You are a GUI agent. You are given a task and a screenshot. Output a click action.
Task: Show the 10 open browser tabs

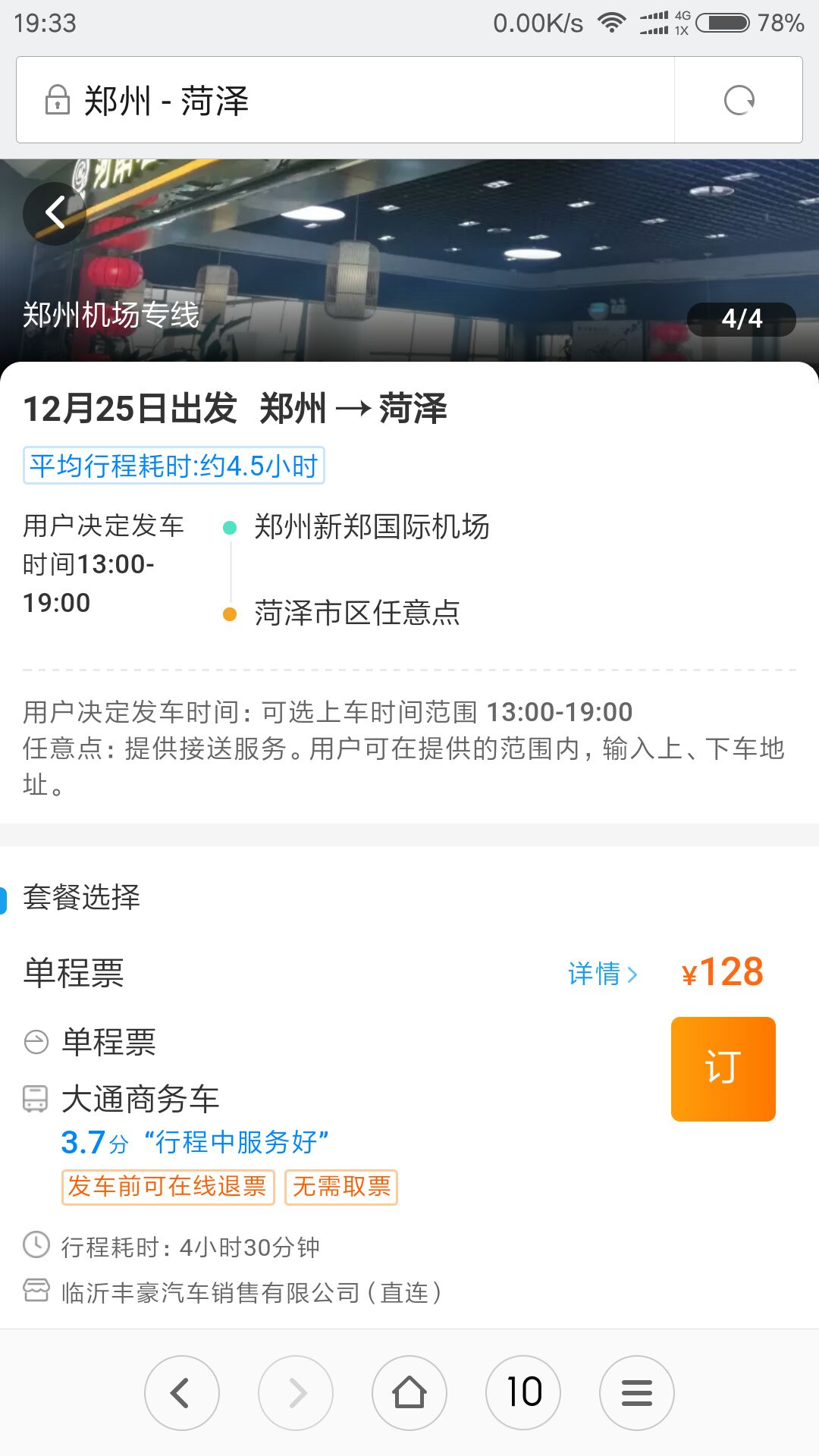pos(523,1393)
